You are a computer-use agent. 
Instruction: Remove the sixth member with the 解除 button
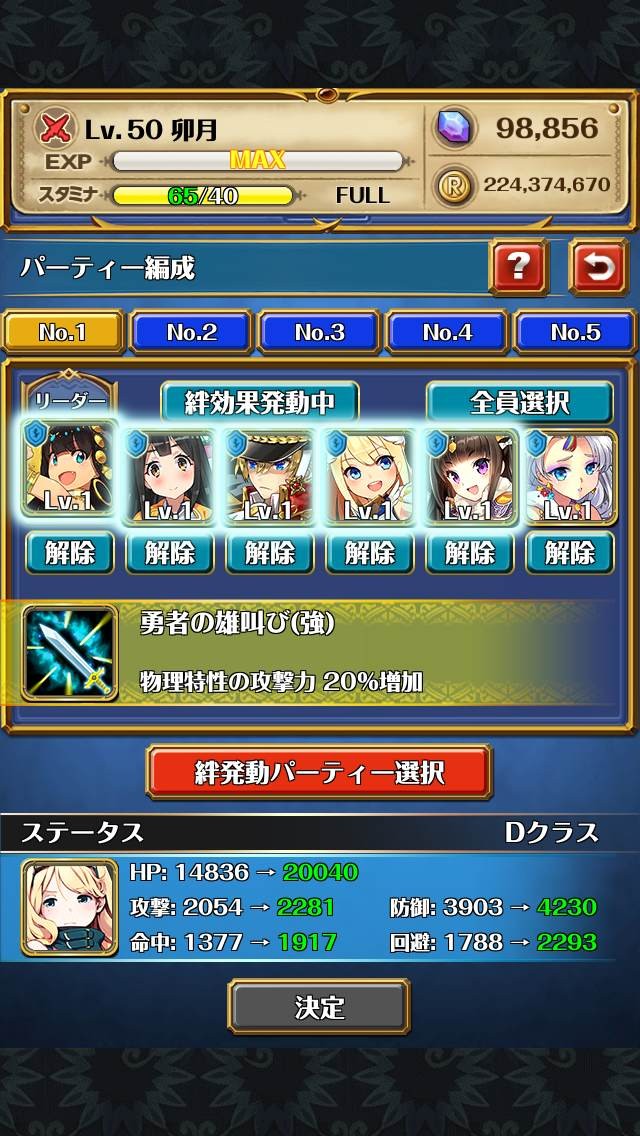pos(569,552)
